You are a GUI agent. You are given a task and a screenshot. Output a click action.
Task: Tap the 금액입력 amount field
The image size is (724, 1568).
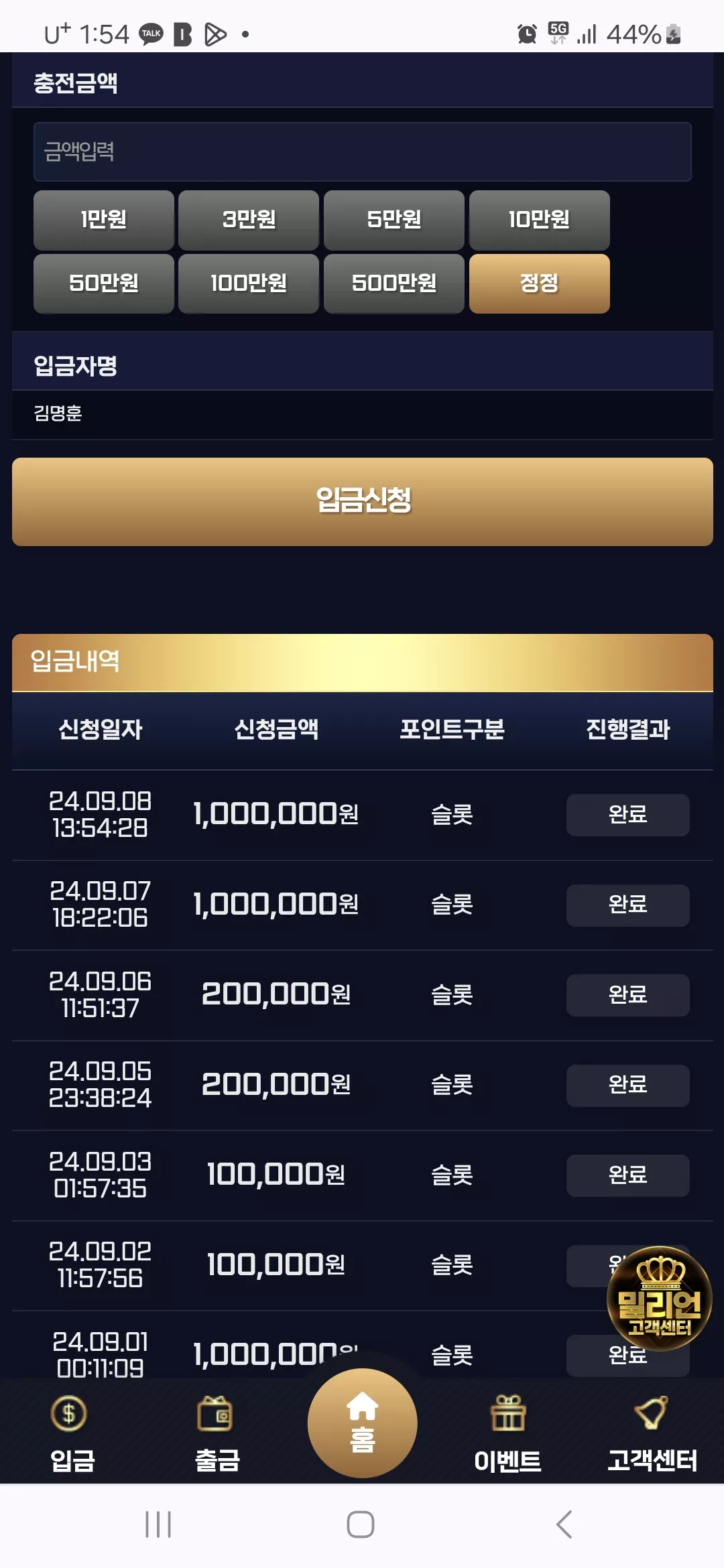362,151
